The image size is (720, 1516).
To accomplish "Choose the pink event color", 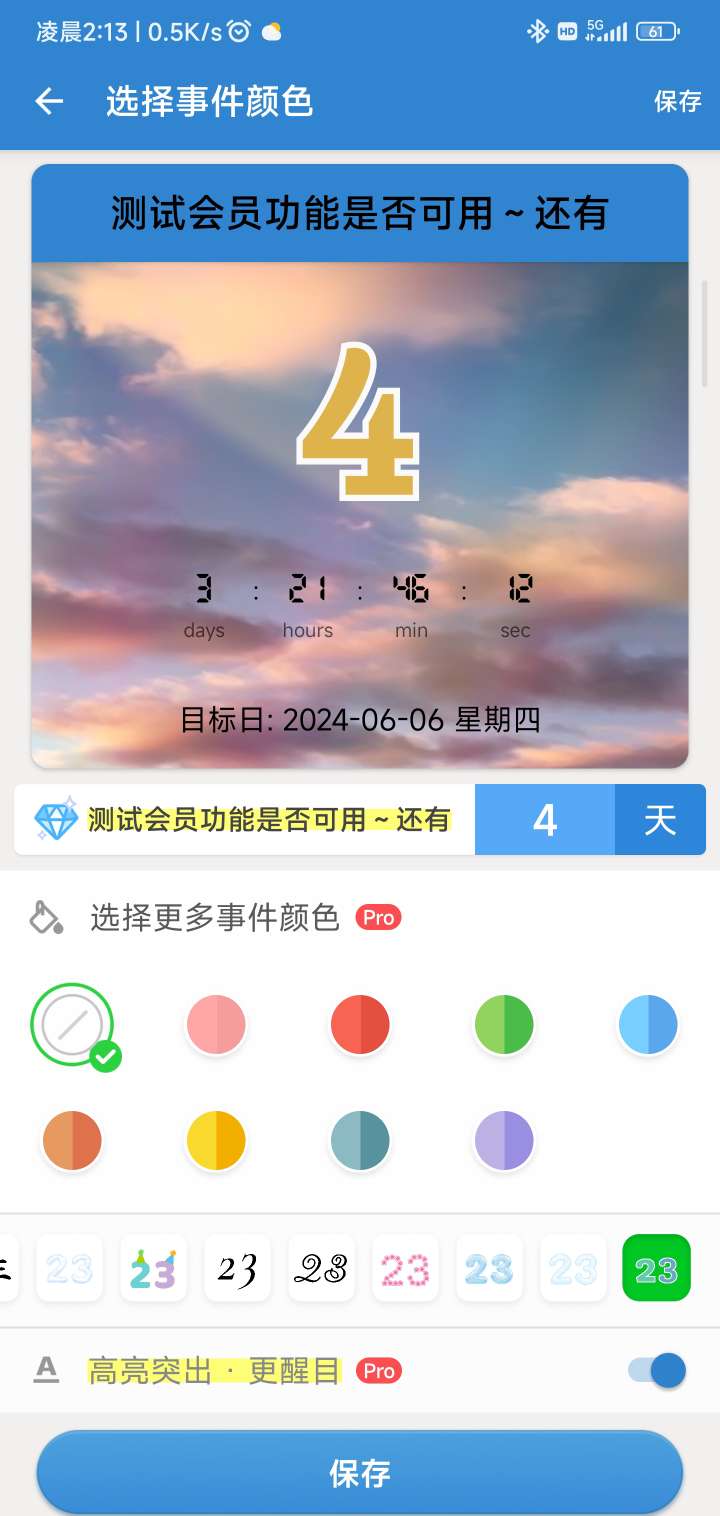I will 216,1024.
